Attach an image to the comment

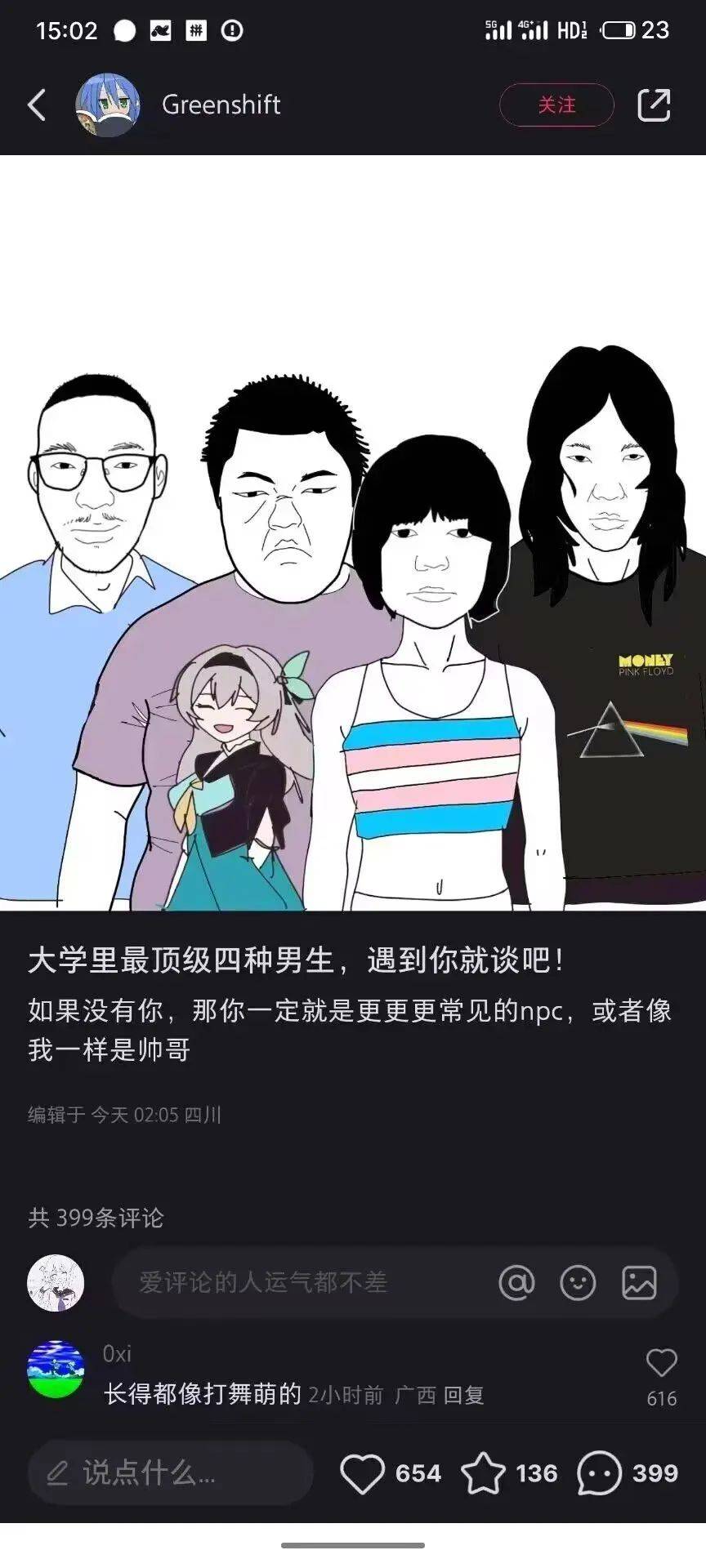click(639, 1282)
